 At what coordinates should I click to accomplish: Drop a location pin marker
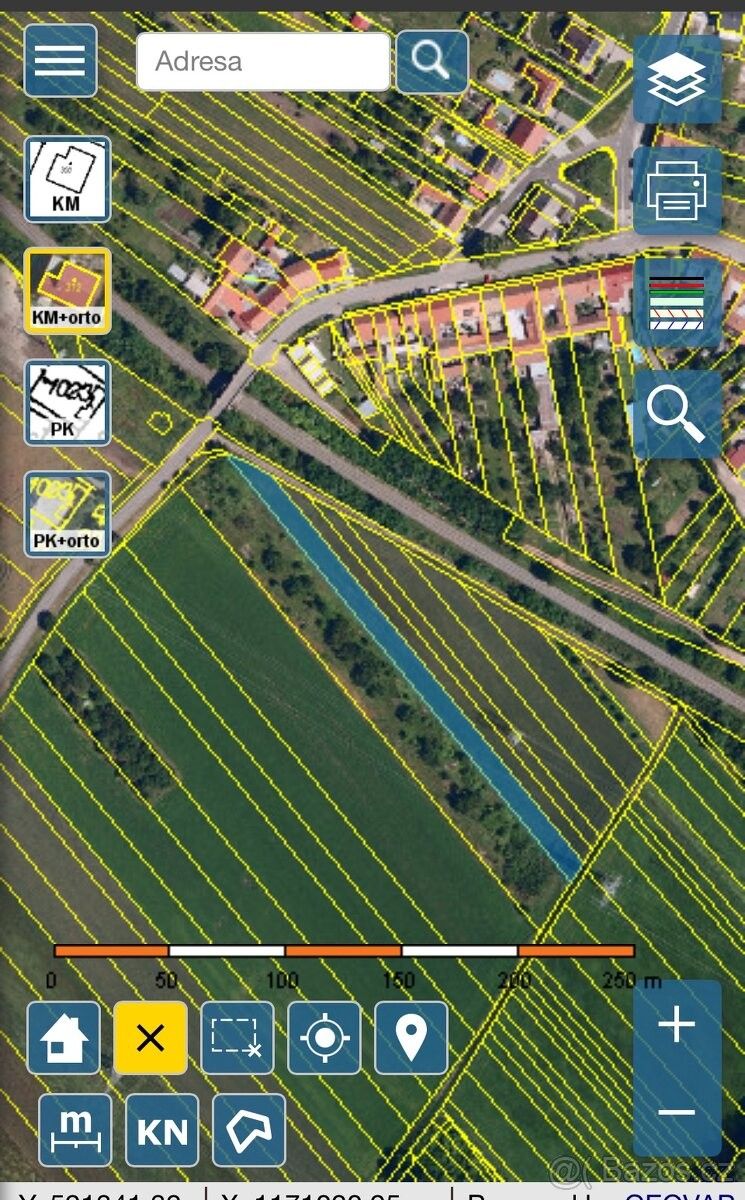(x=411, y=1038)
